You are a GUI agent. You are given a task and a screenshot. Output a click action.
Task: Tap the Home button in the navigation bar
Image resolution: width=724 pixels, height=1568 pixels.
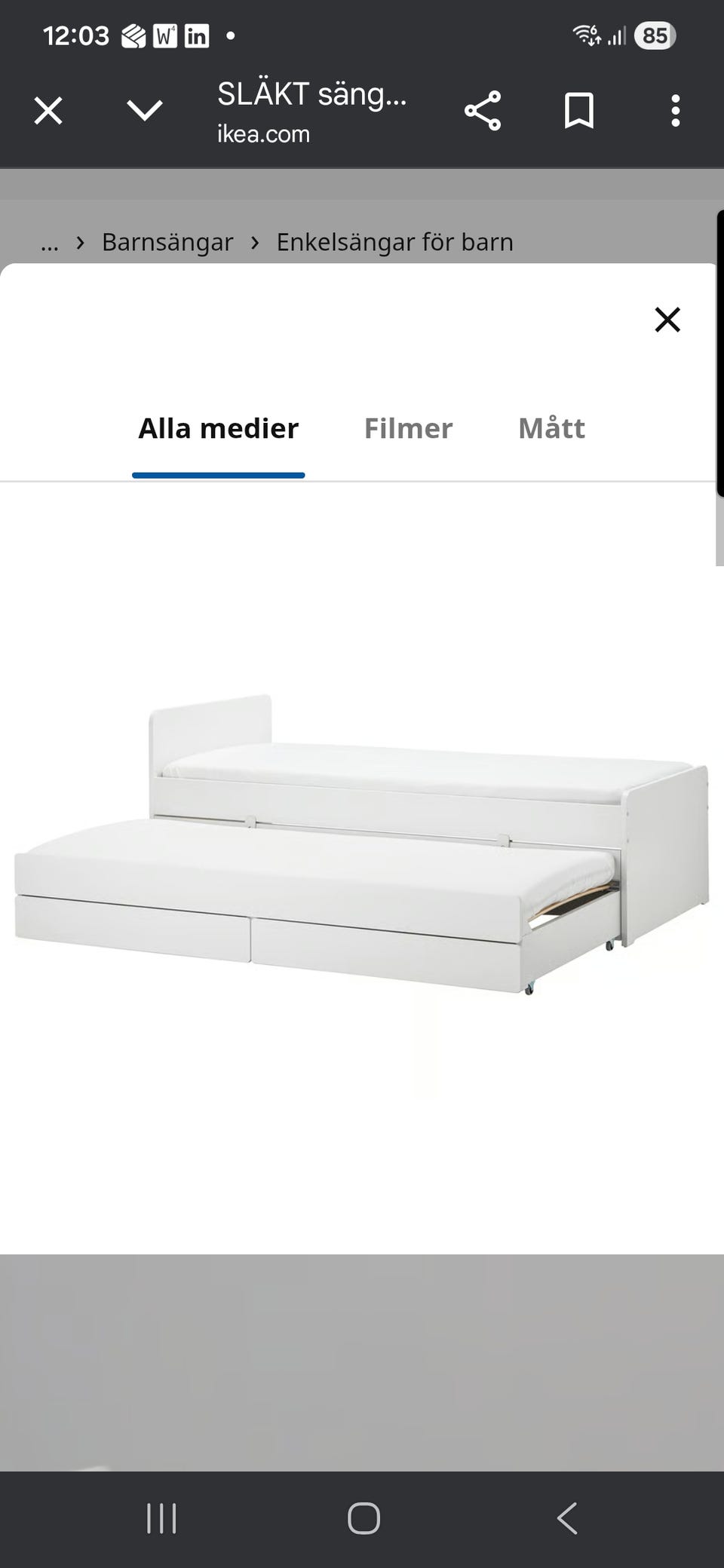point(362,1519)
